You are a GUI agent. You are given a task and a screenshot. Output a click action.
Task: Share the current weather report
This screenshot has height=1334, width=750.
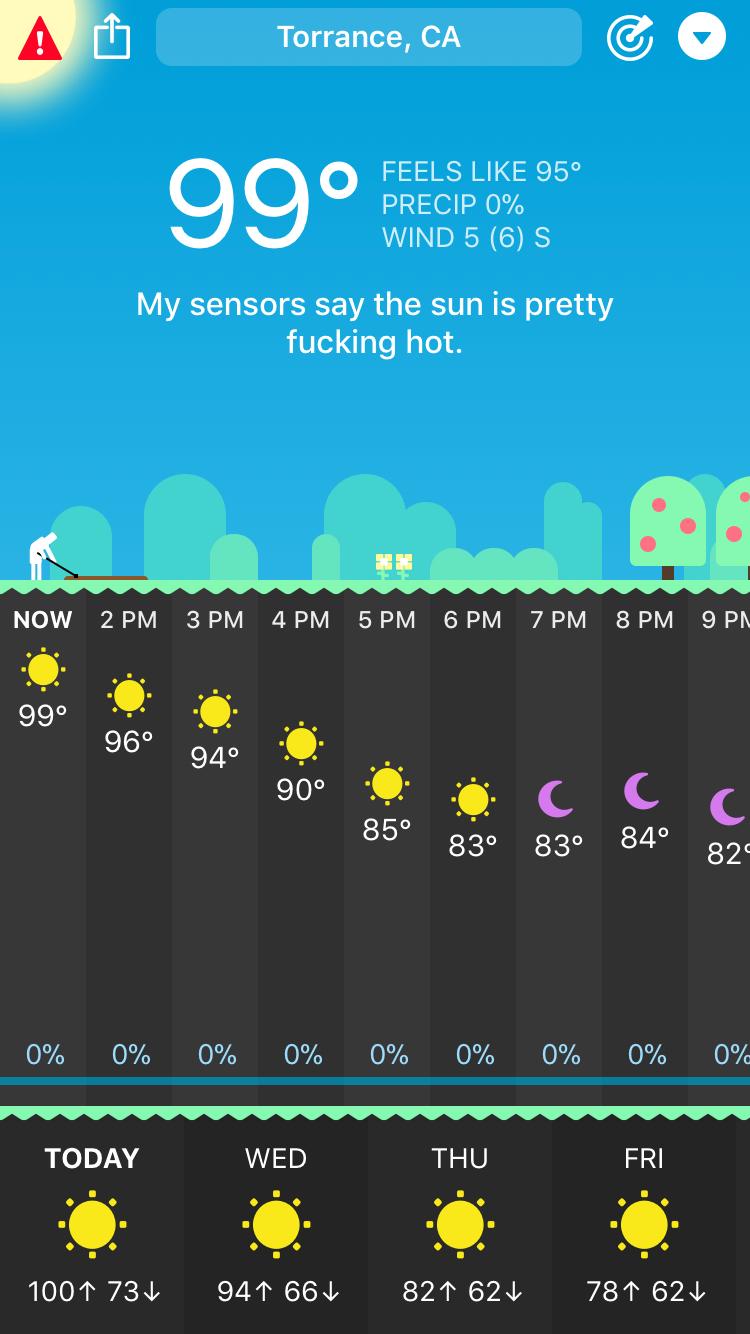(x=112, y=38)
